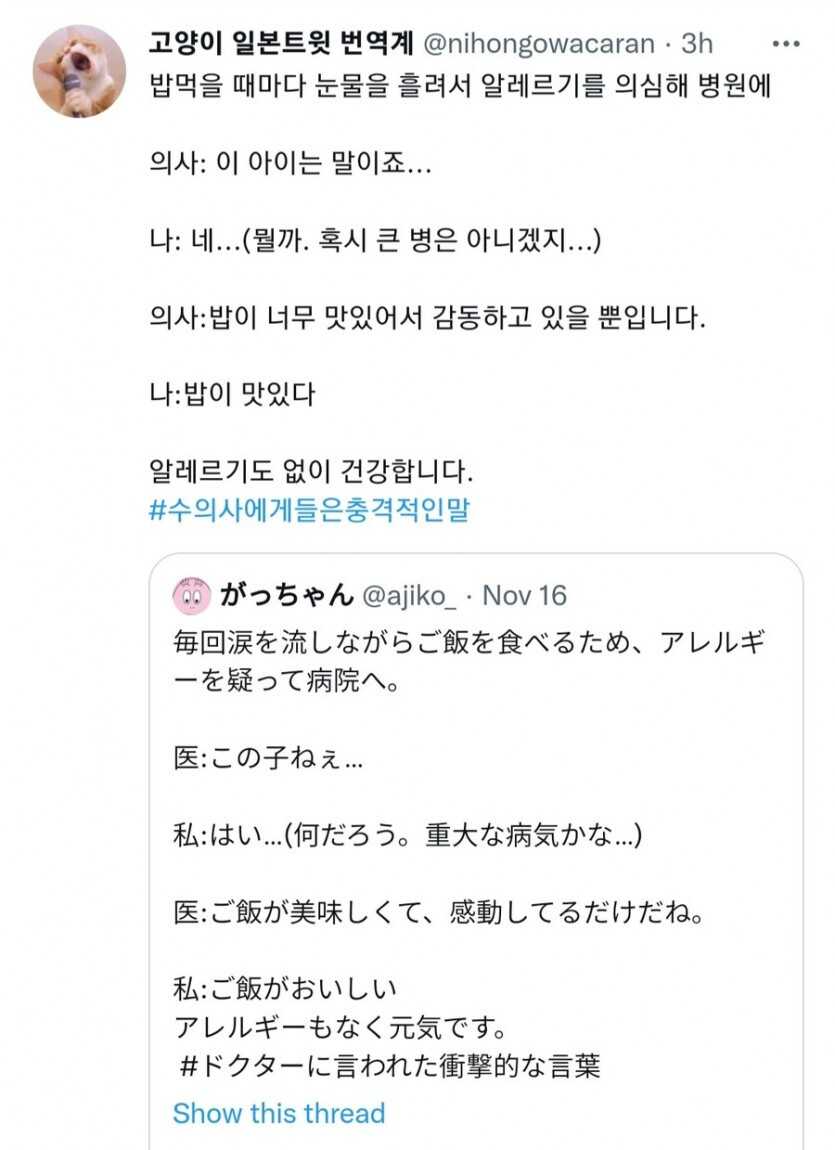Open the #수의사에게들은충격적인말 hashtag
Viewport: 835px width, 1150px height.
point(308,511)
